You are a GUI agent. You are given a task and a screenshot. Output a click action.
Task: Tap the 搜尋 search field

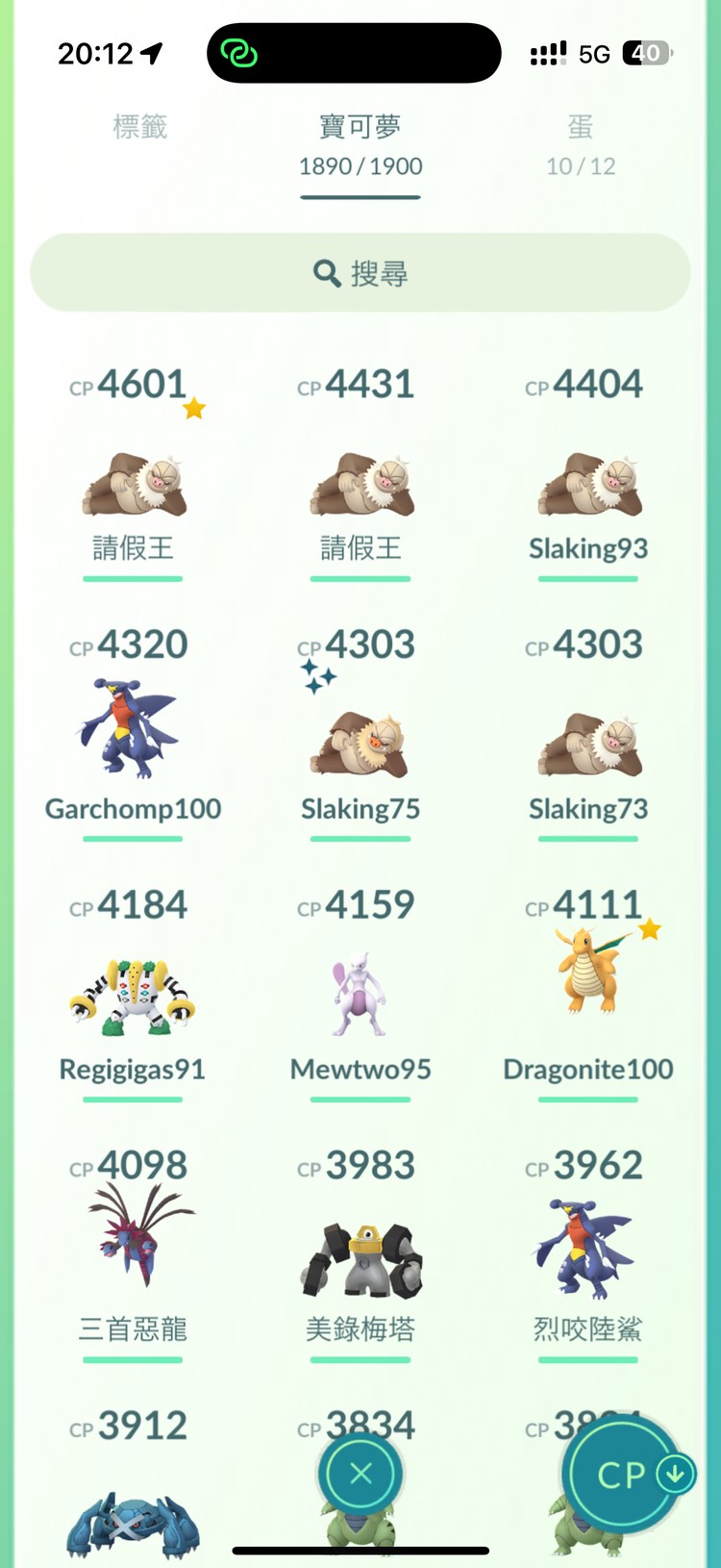(x=360, y=273)
